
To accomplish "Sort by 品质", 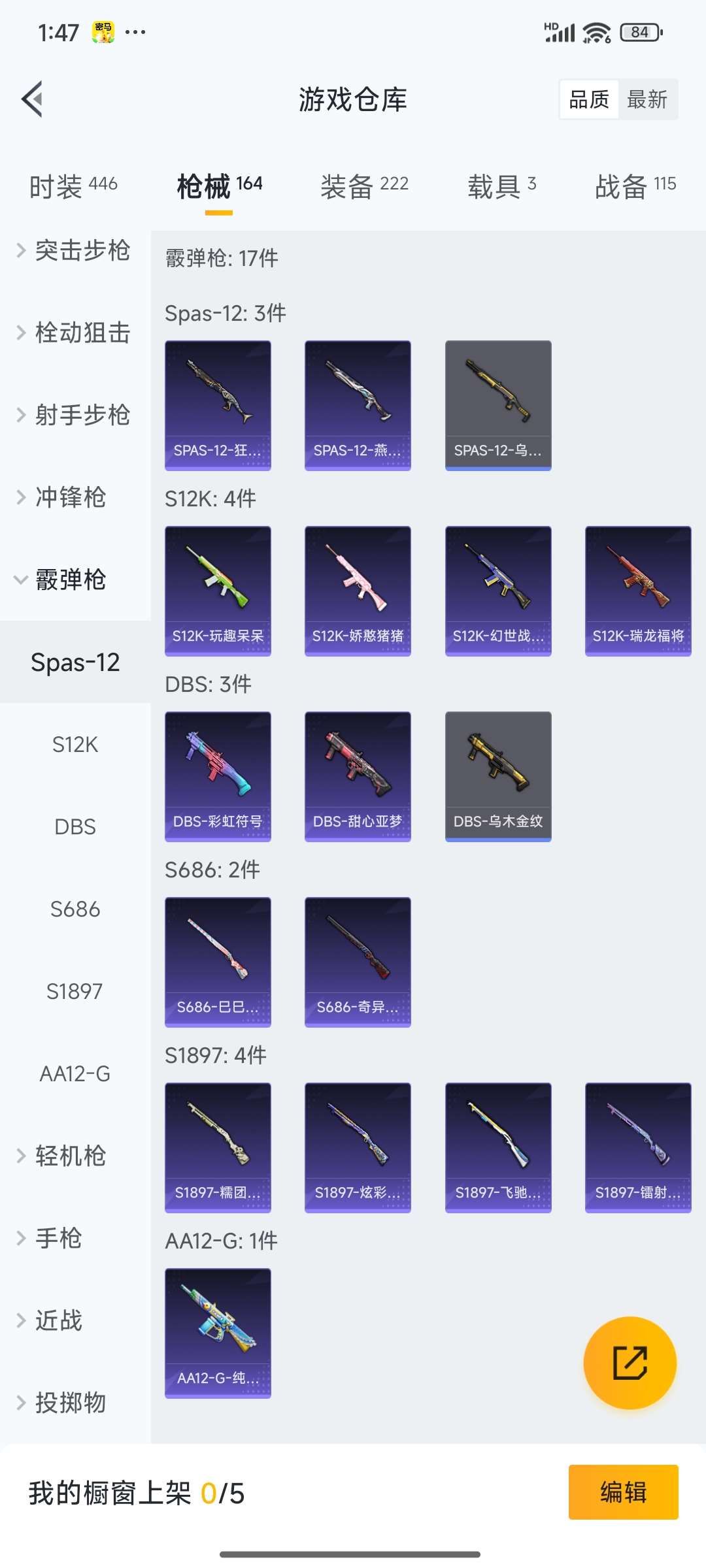I will [589, 100].
